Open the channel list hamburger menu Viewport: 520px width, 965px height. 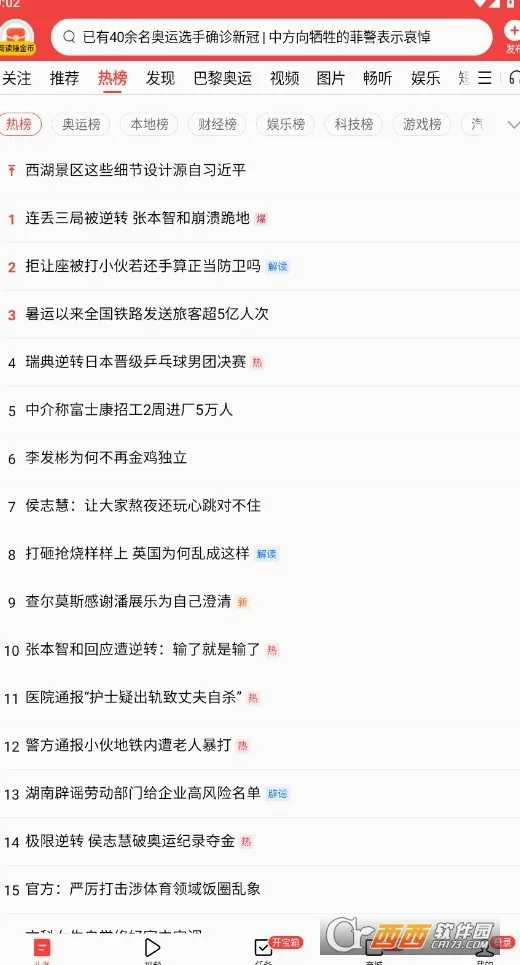coord(485,78)
